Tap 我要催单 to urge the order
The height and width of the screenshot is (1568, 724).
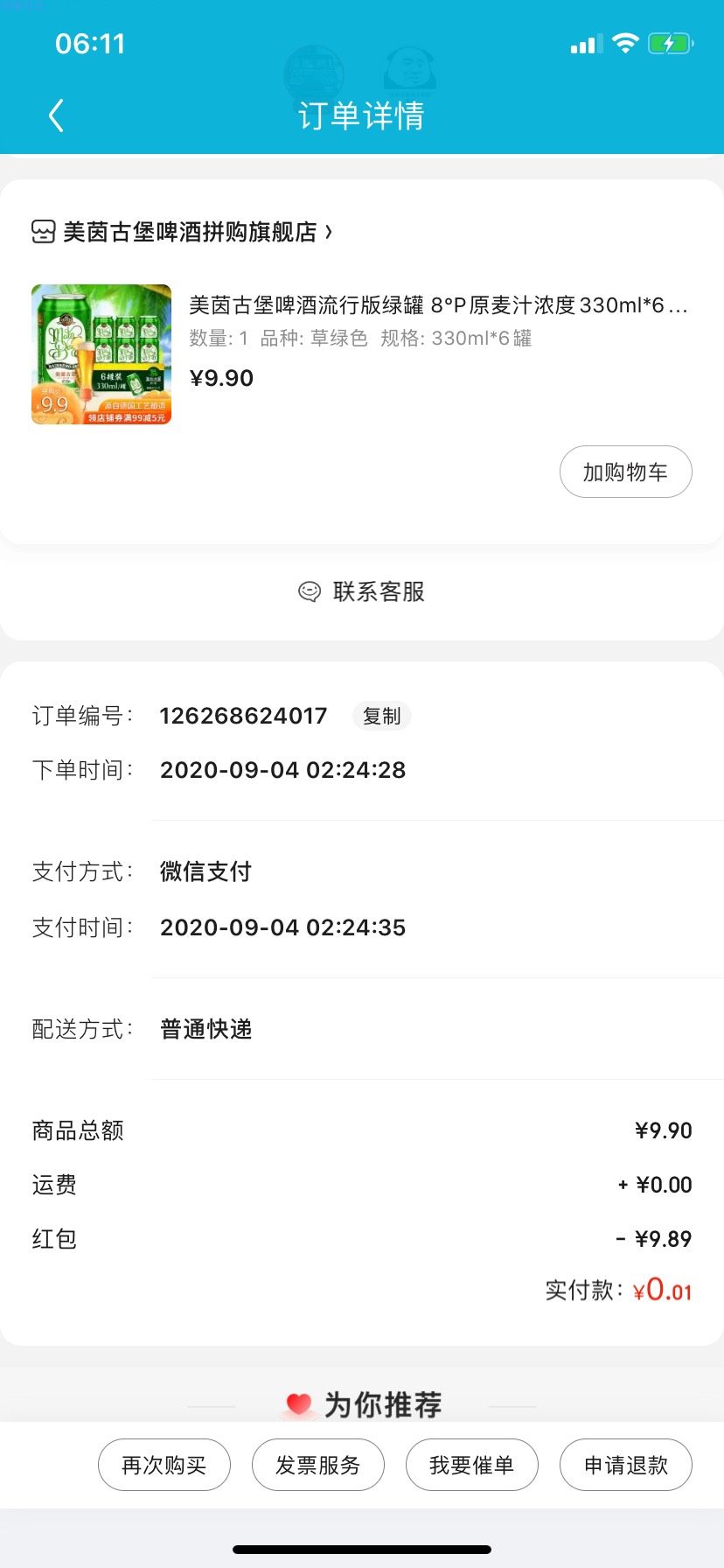tap(472, 1465)
